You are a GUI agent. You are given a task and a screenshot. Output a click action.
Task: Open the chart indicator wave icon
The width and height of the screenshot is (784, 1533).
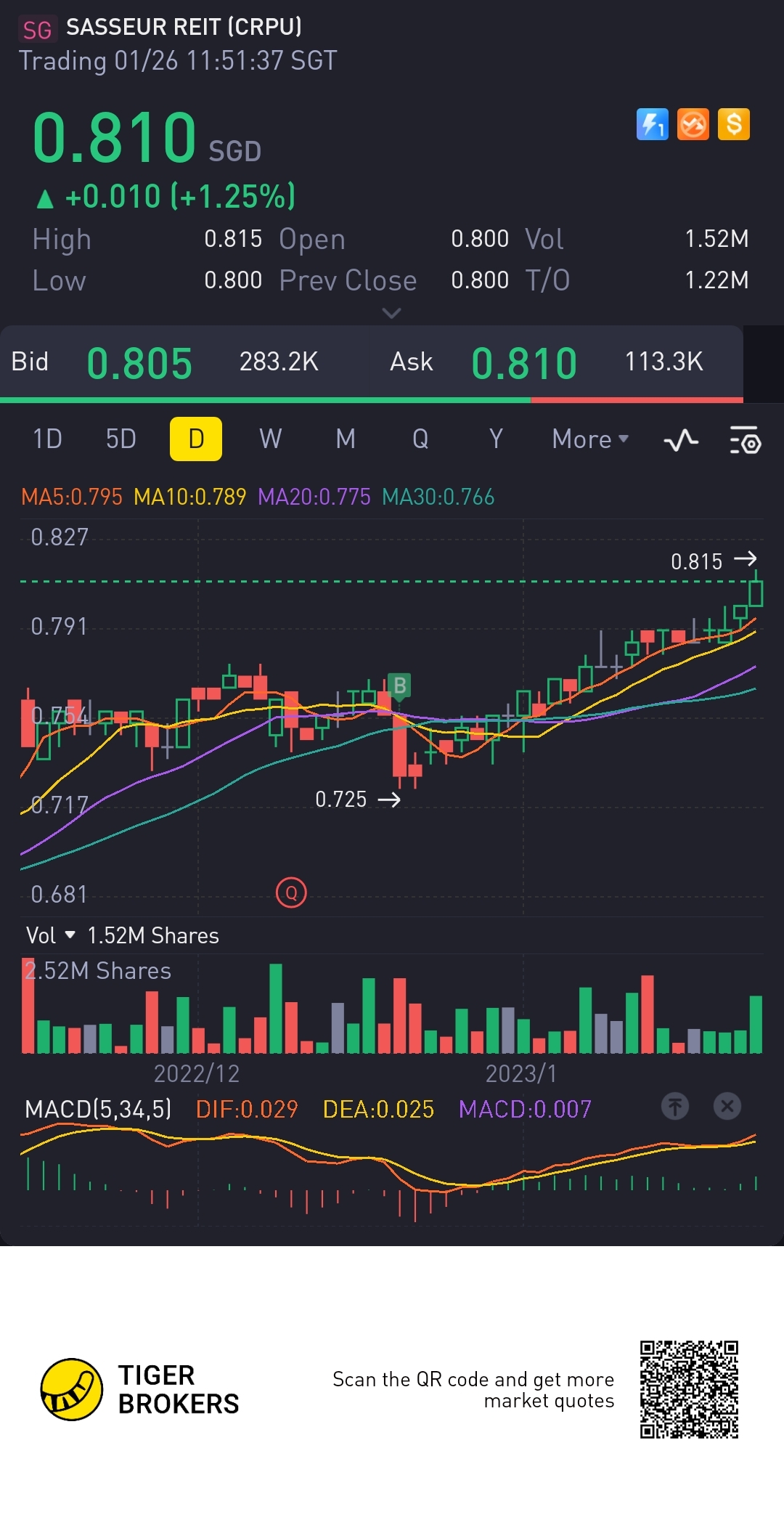(x=681, y=440)
